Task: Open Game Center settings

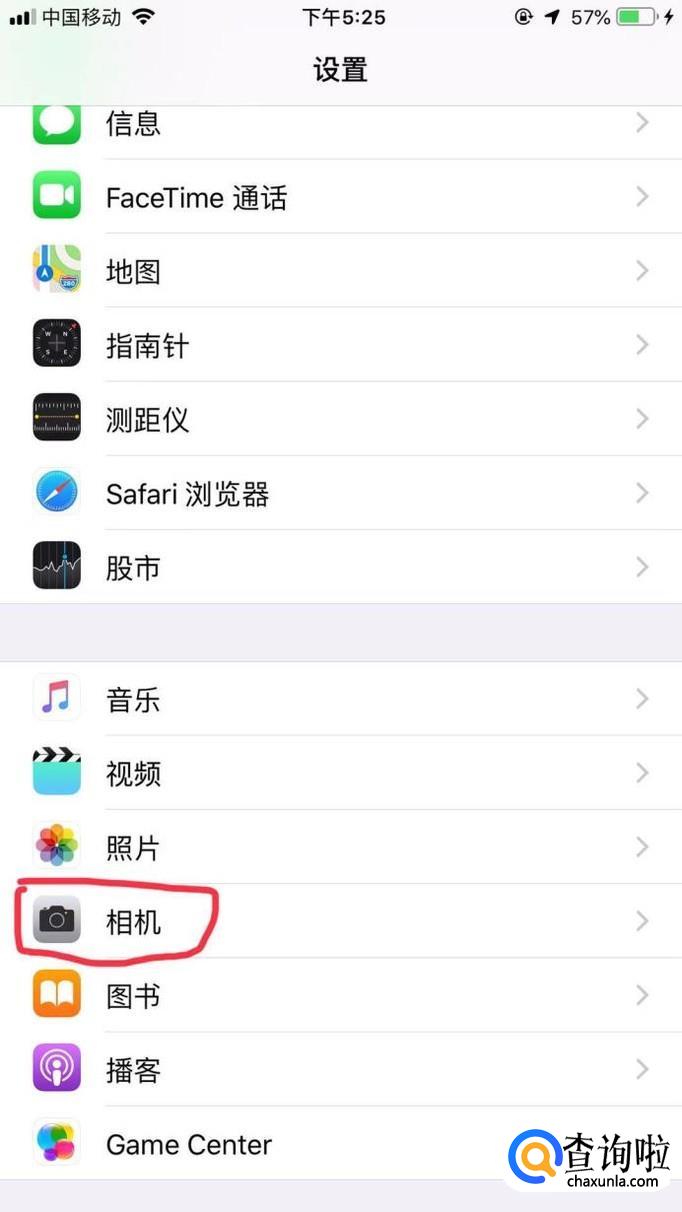Action: point(300,1143)
